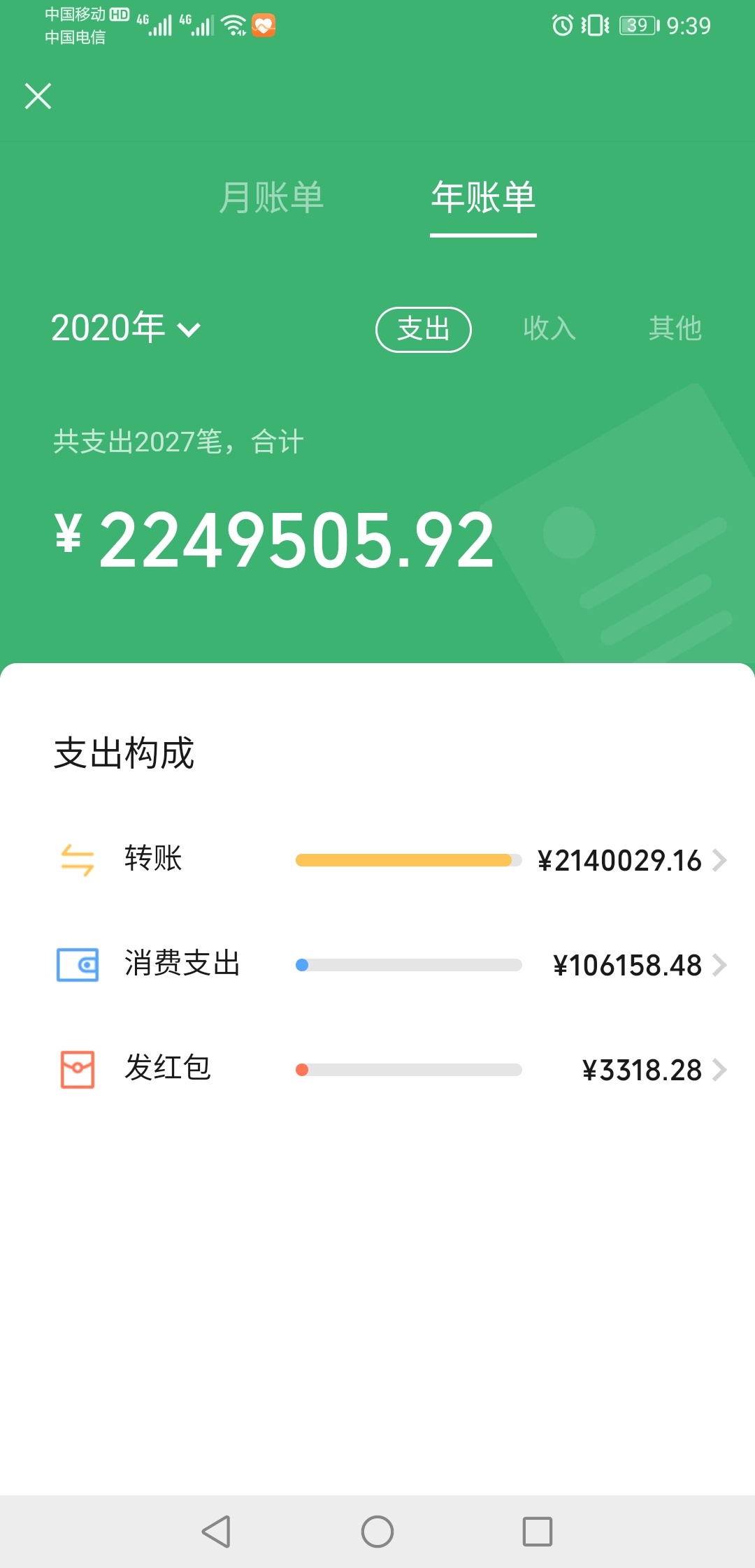
Task: Open the 发红包 expense details
Action: tap(391, 1069)
